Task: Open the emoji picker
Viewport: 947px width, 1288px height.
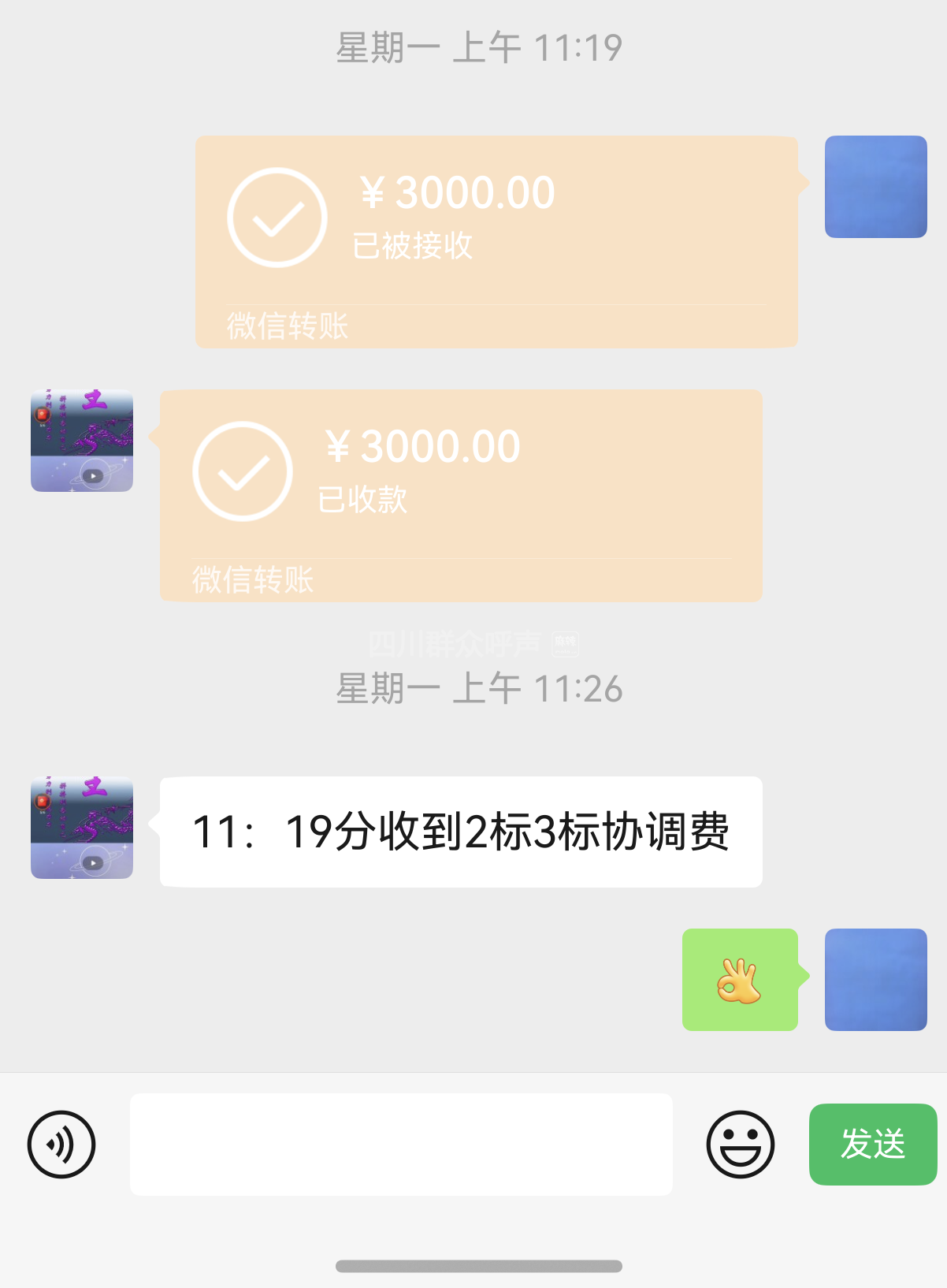Action: (x=740, y=1144)
